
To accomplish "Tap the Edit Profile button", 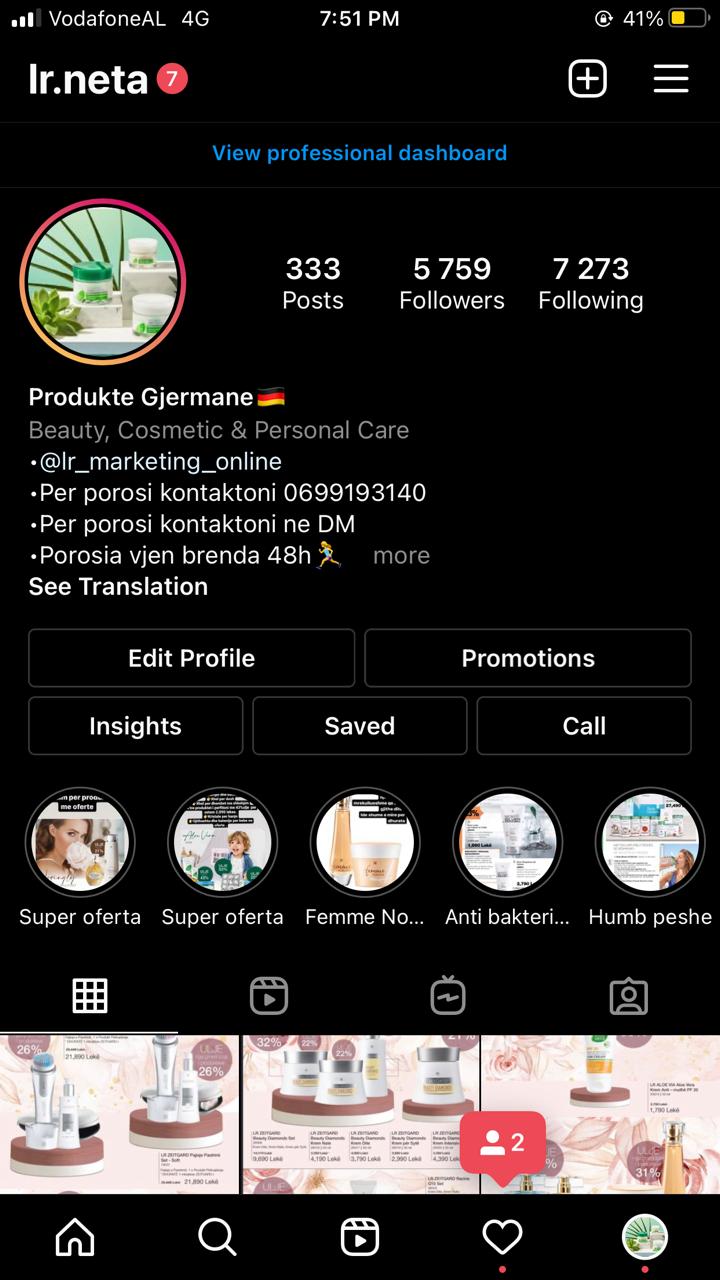I will pos(191,658).
